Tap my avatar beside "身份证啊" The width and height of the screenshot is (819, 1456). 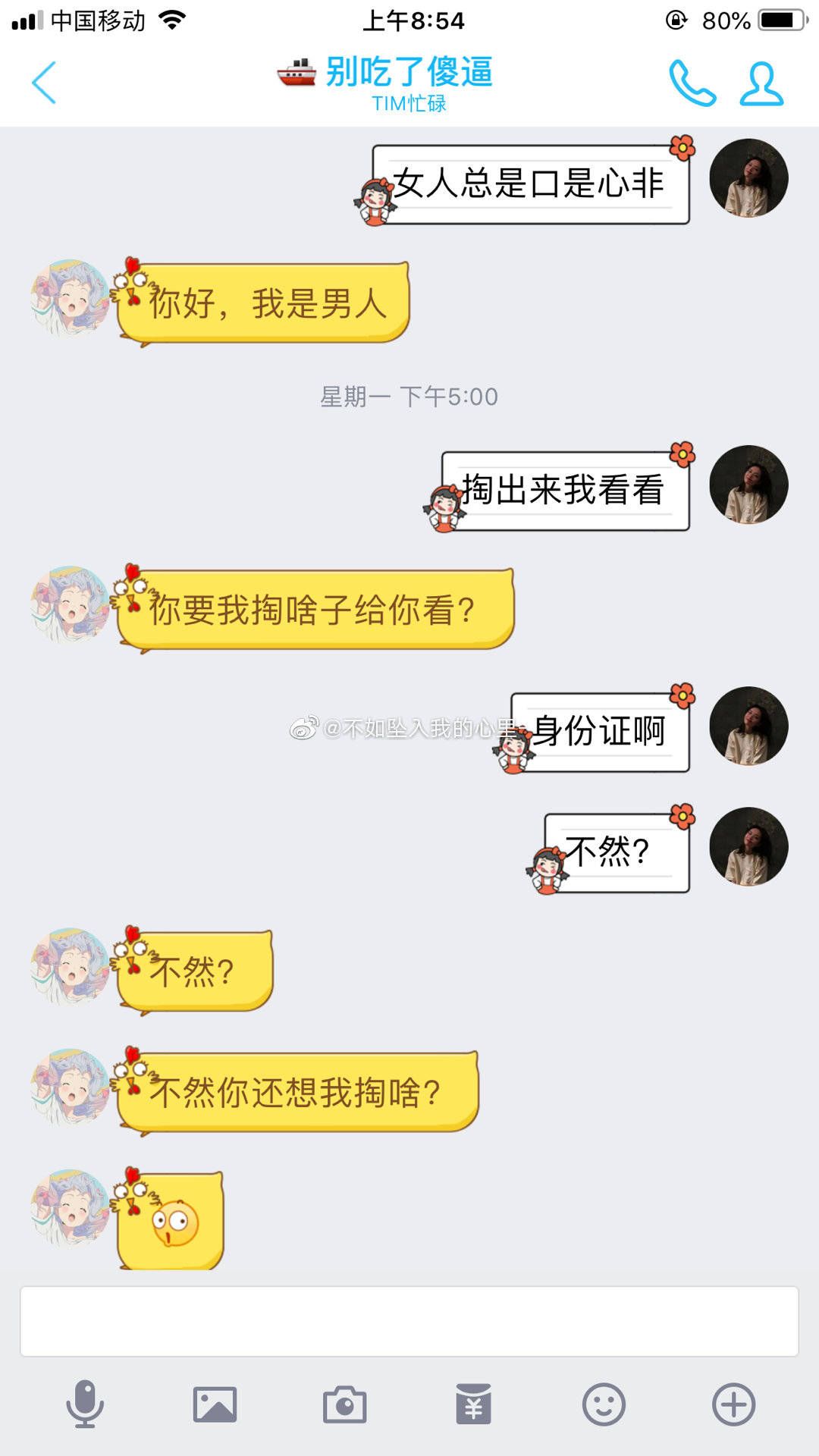[748, 726]
